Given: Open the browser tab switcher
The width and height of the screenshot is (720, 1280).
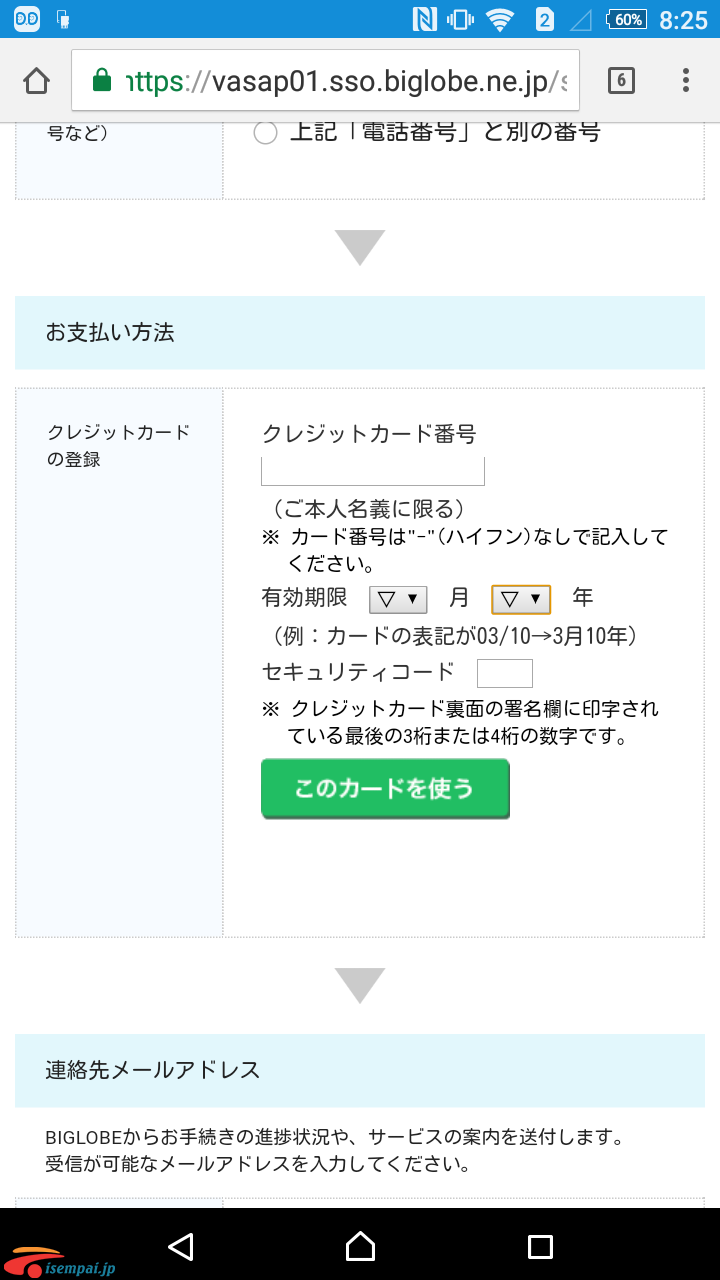Looking at the screenshot, I should [x=621, y=81].
